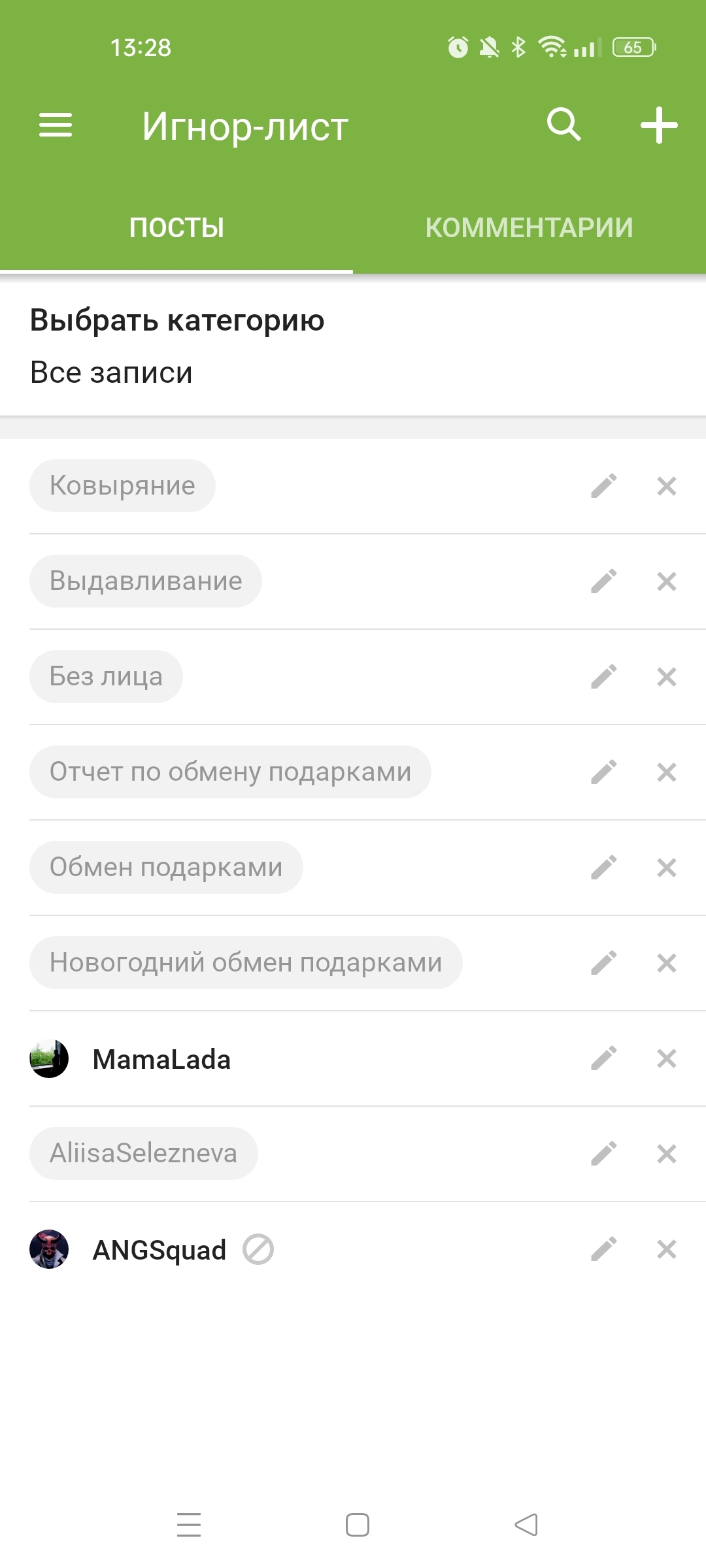Delete the Обмен подарками entry

(666, 868)
